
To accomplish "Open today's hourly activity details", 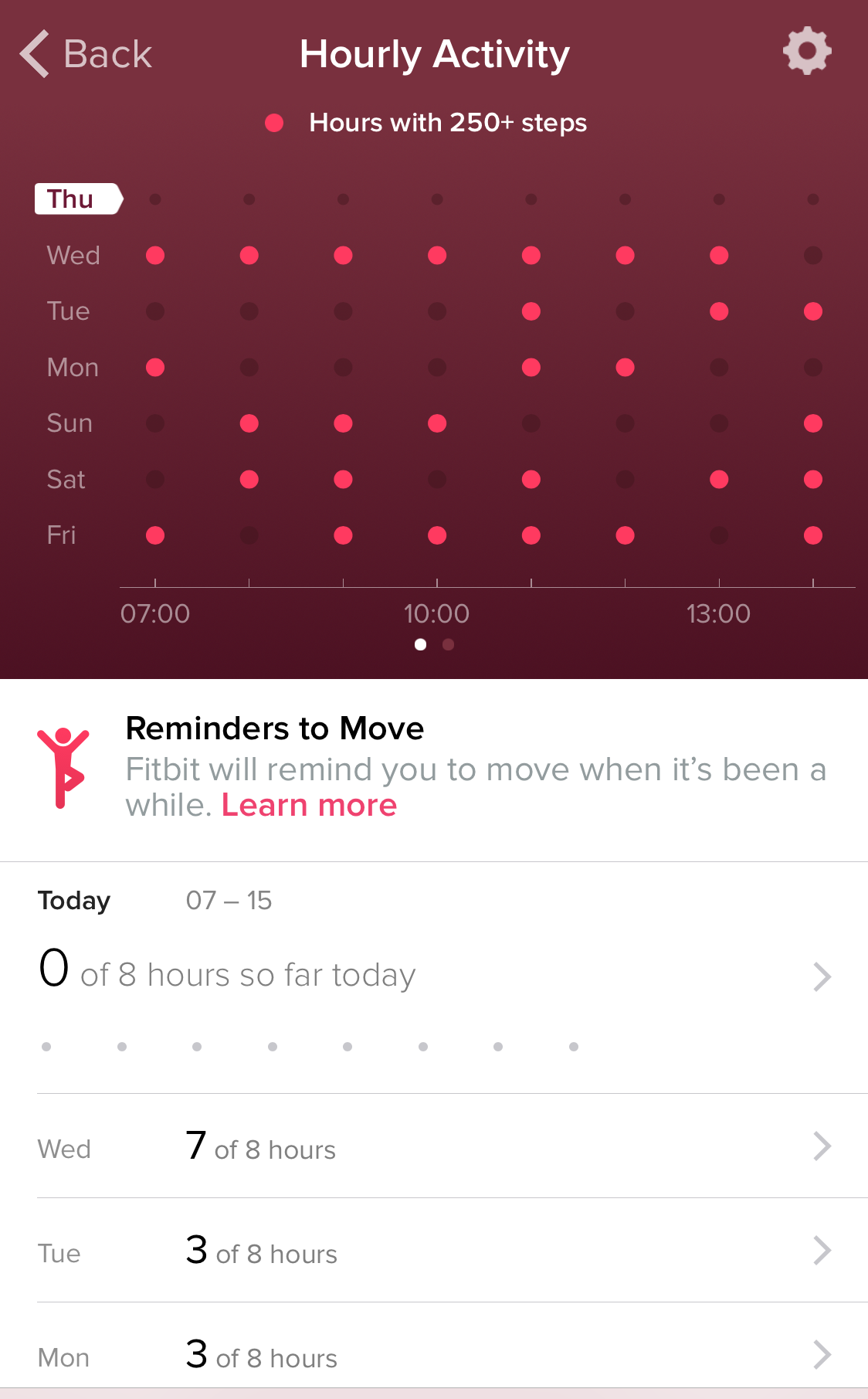I will click(x=434, y=976).
